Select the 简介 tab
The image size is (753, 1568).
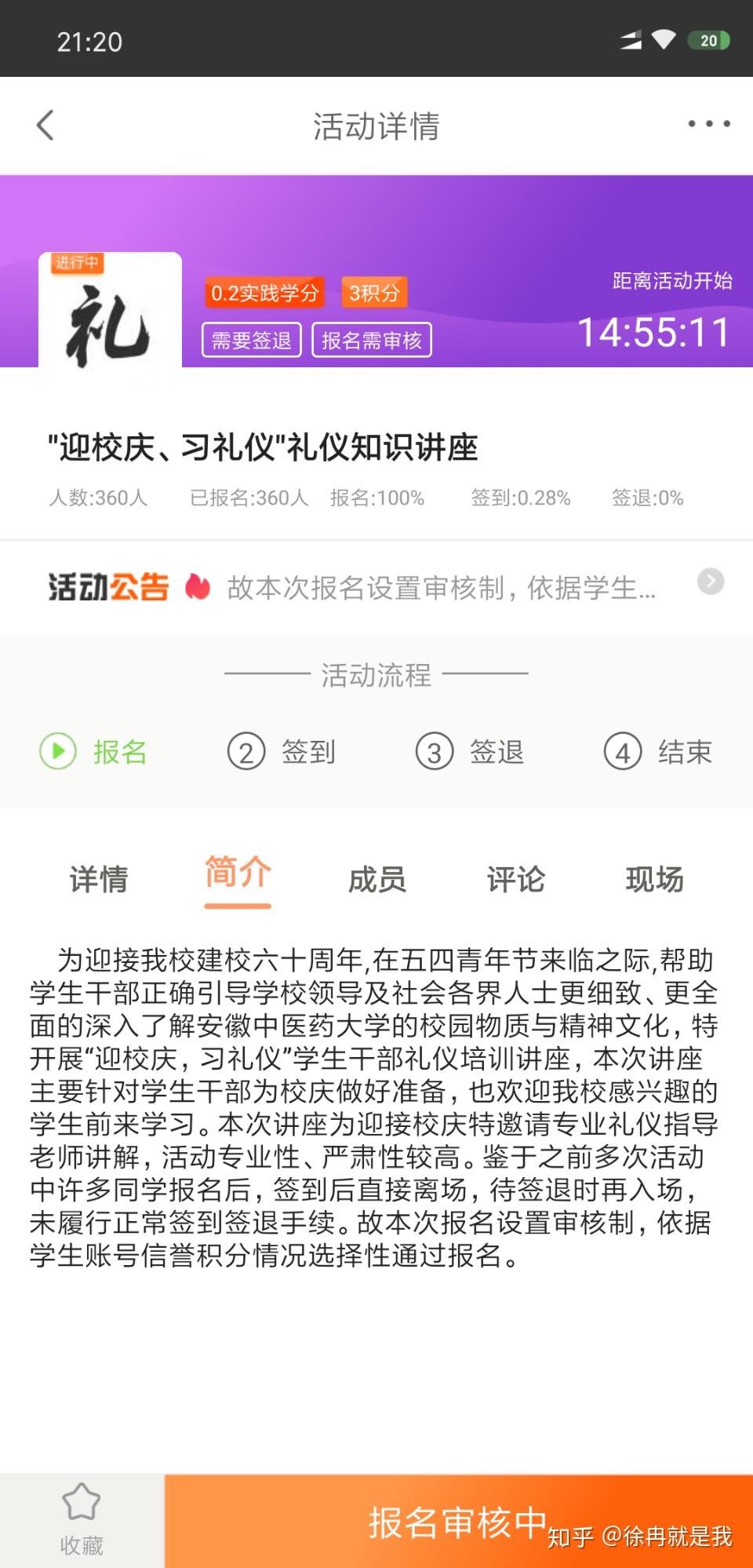238,873
